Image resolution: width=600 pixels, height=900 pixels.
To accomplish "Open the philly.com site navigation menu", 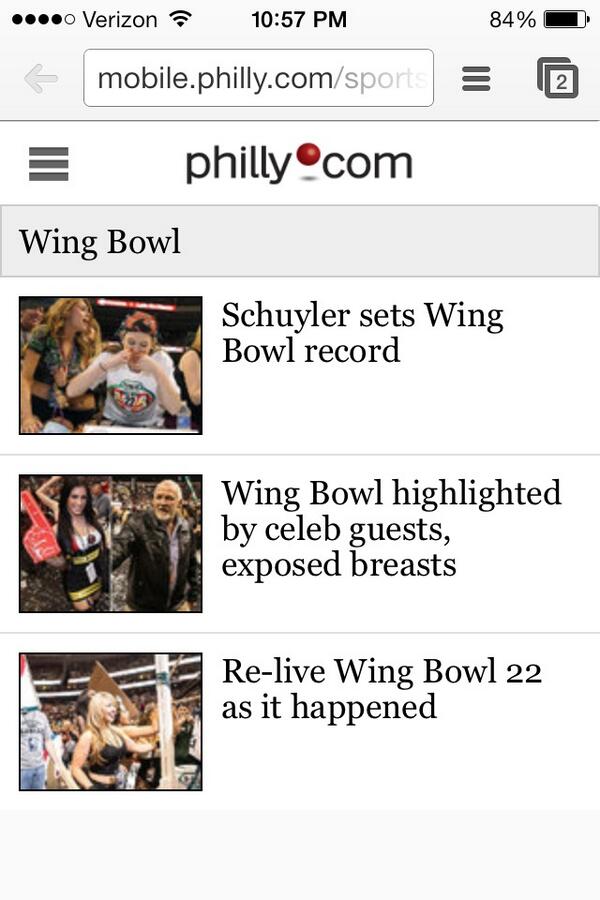I will click(48, 164).
